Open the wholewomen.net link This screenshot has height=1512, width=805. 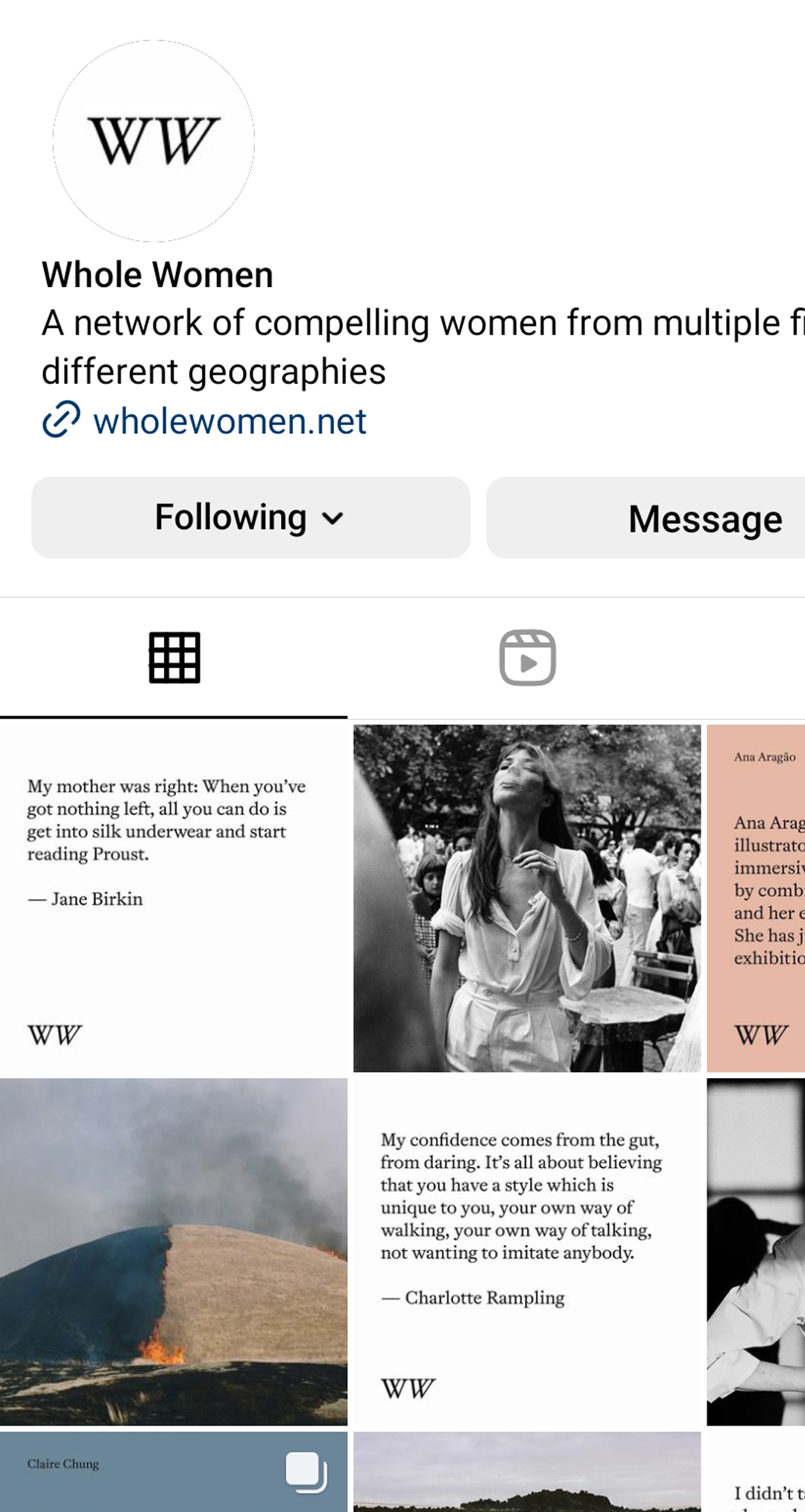pos(228,421)
